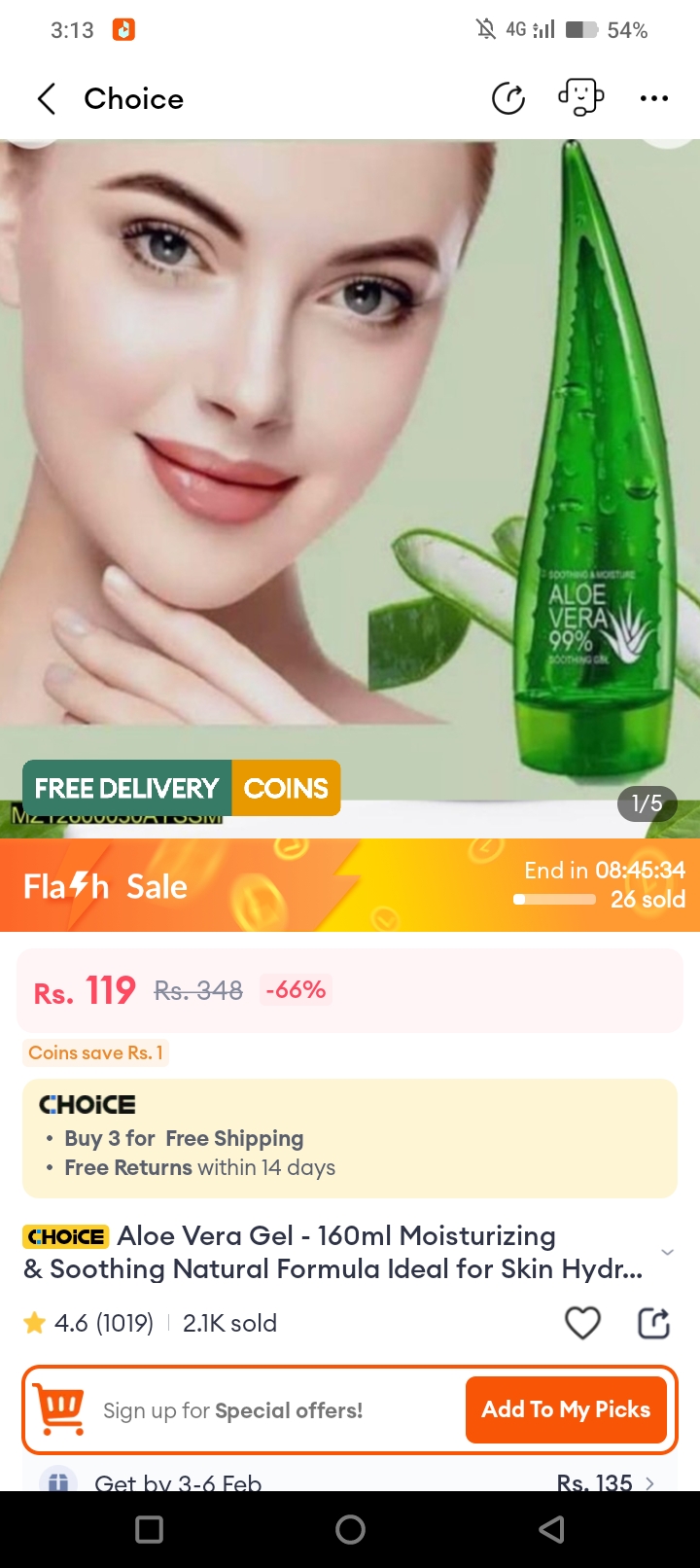The image size is (700, 1568).
Task: Open the Get by 3-6 Feb delivery details
Action: 350,1481
